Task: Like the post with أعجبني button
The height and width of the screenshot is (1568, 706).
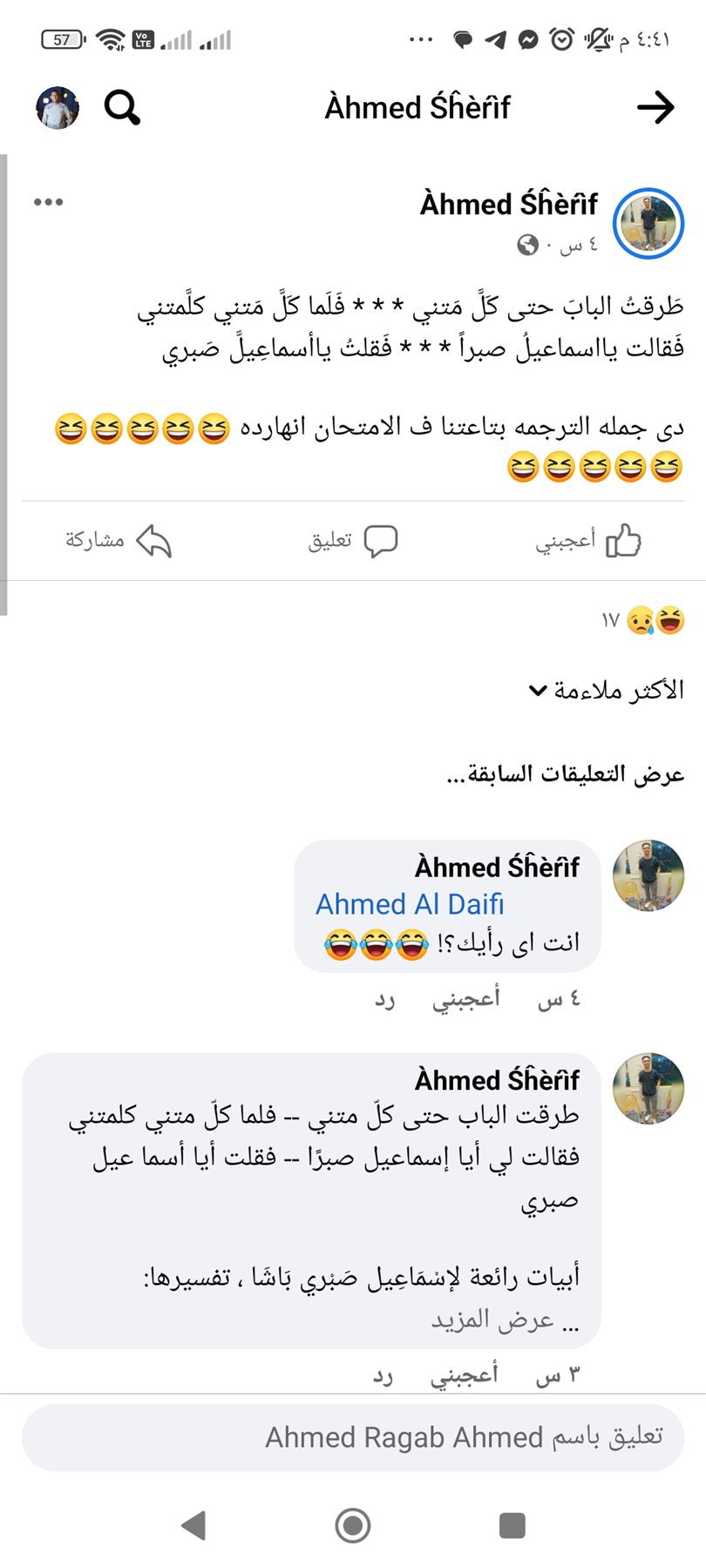Action: point(588,541)
